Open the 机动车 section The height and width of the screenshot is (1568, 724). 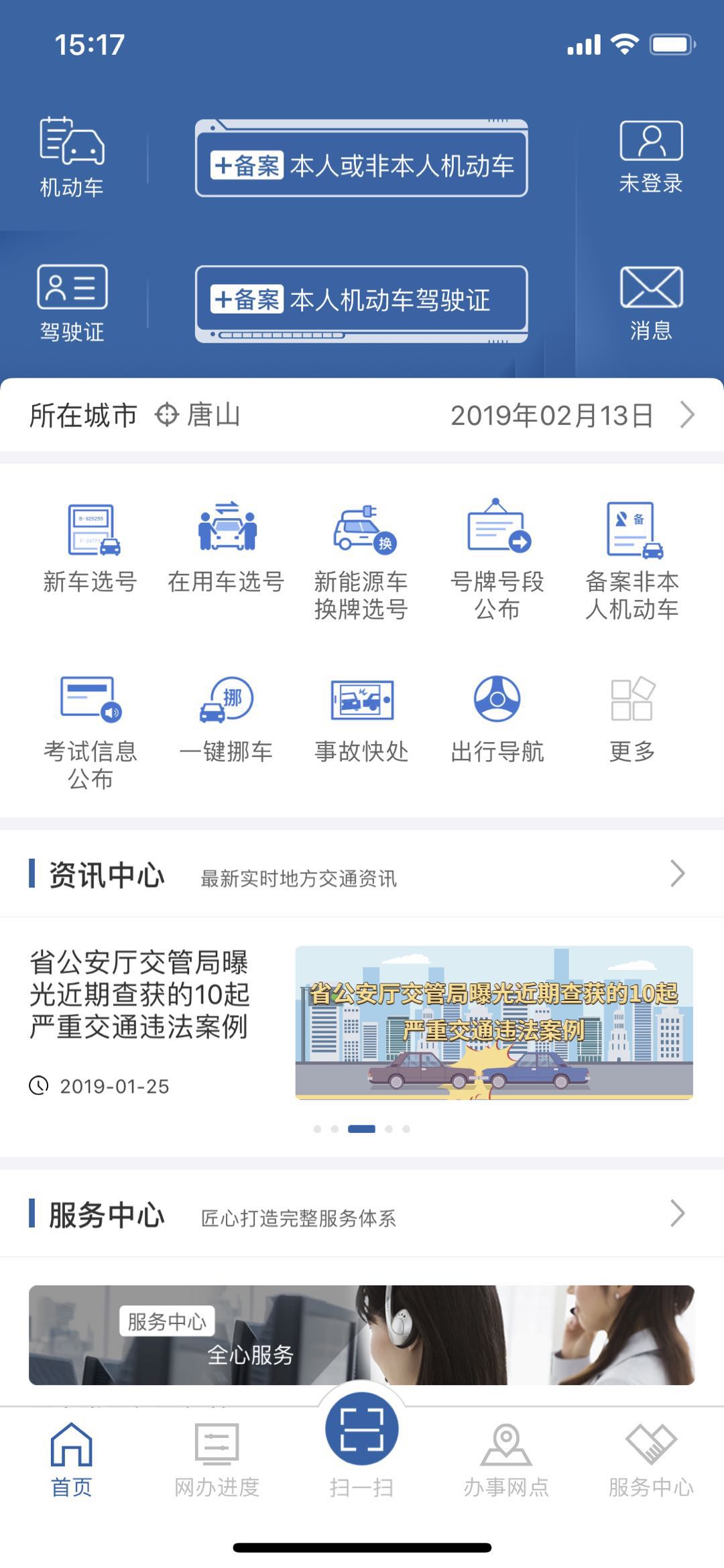tap(72, 157)
